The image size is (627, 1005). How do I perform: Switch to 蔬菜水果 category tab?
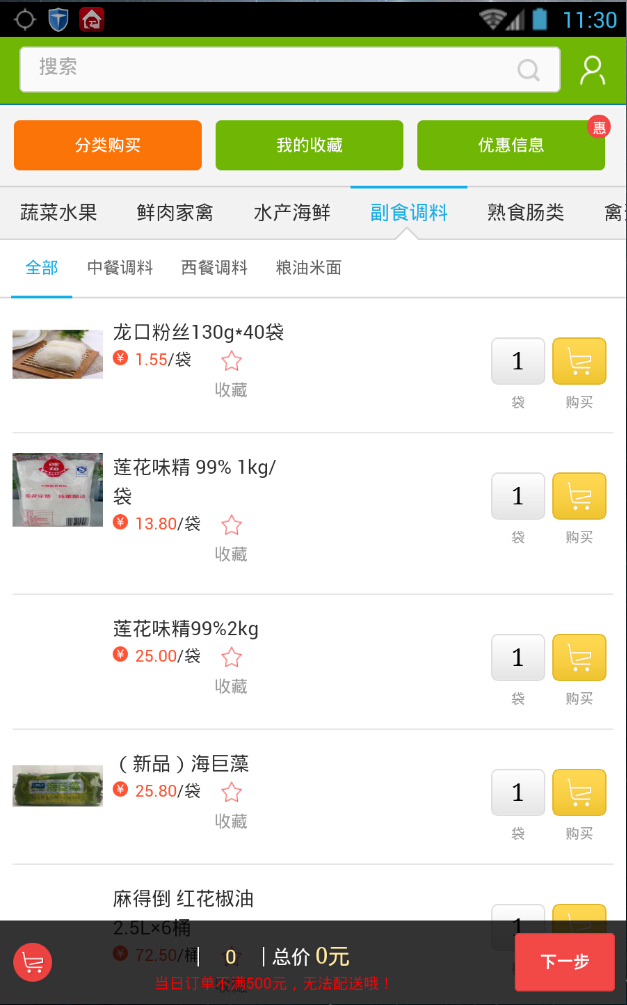pos(59,212)
